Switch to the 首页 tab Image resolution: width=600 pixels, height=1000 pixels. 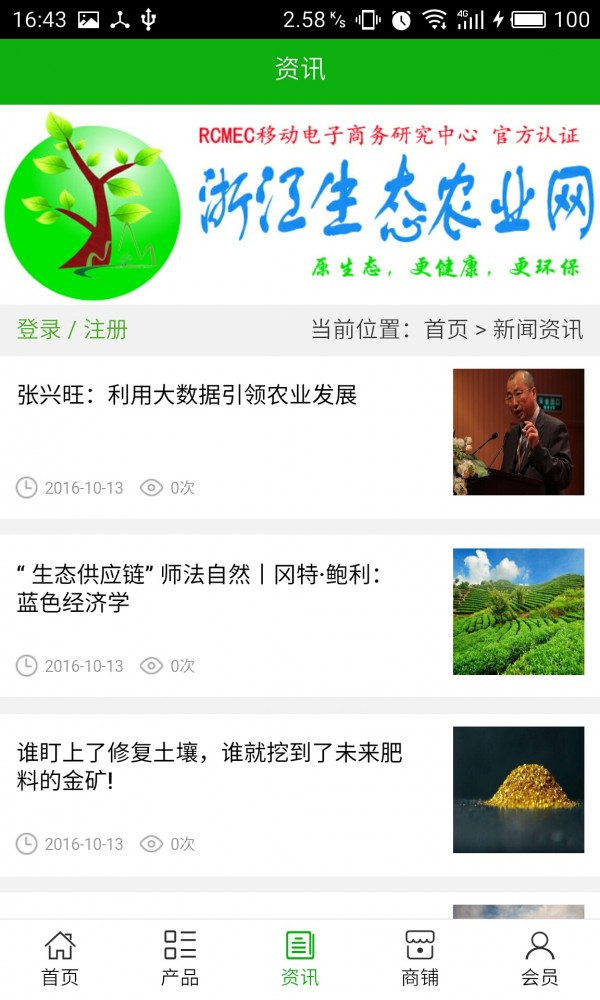(60, 958)
